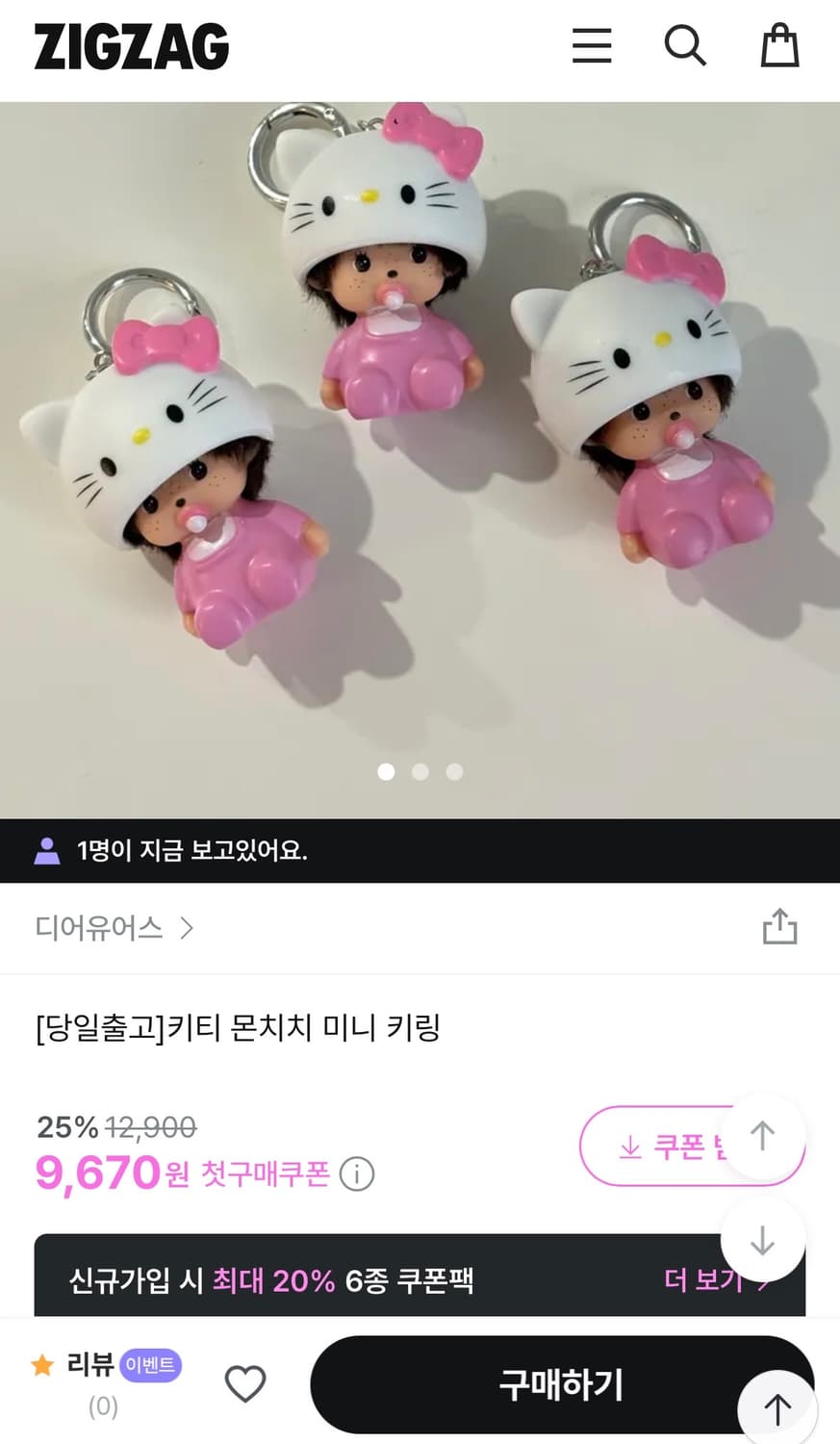Tap the downward scroll arrow button
840x1444 pixels.
(765, 1240)
